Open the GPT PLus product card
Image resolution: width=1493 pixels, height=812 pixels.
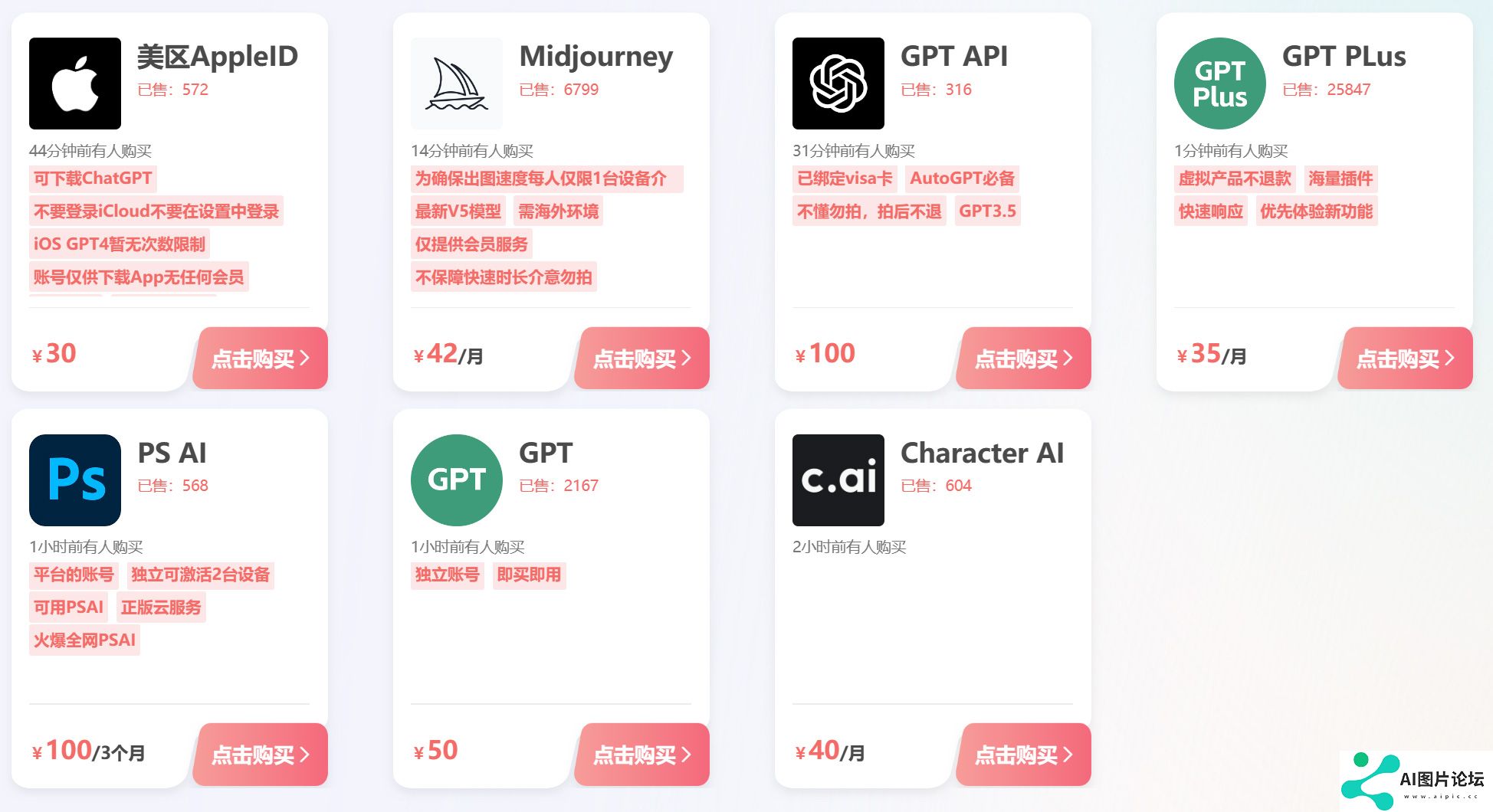click(1344, 57)
